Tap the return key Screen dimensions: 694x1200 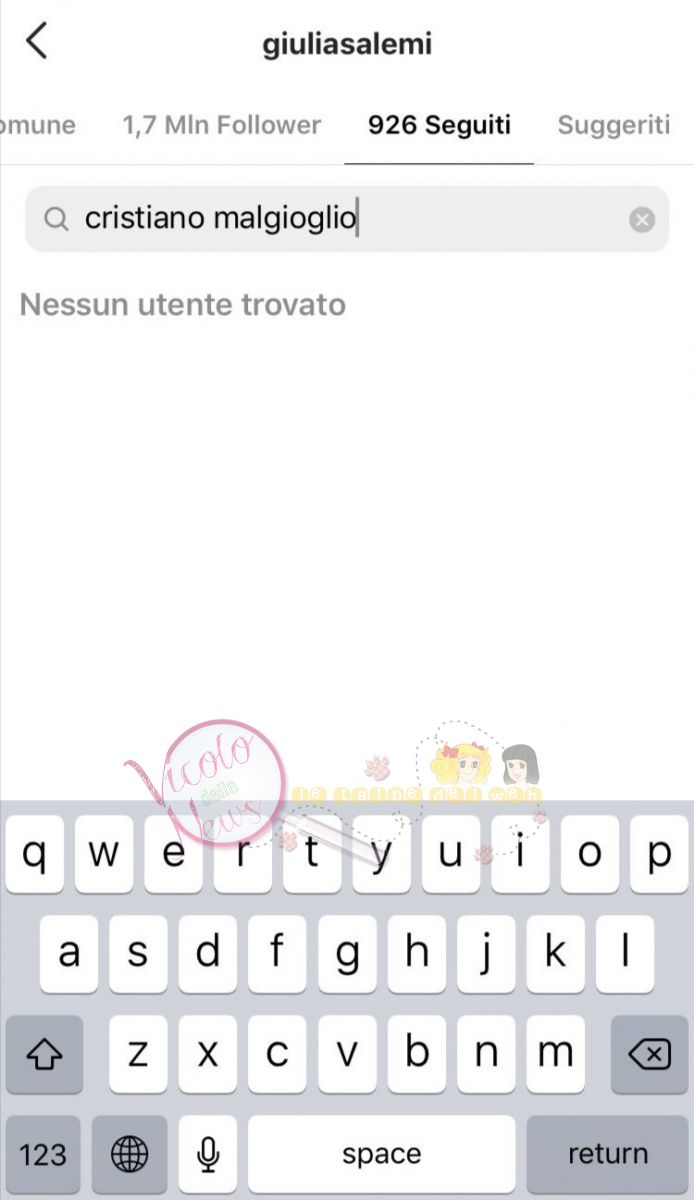click(x=607, y=1154)
